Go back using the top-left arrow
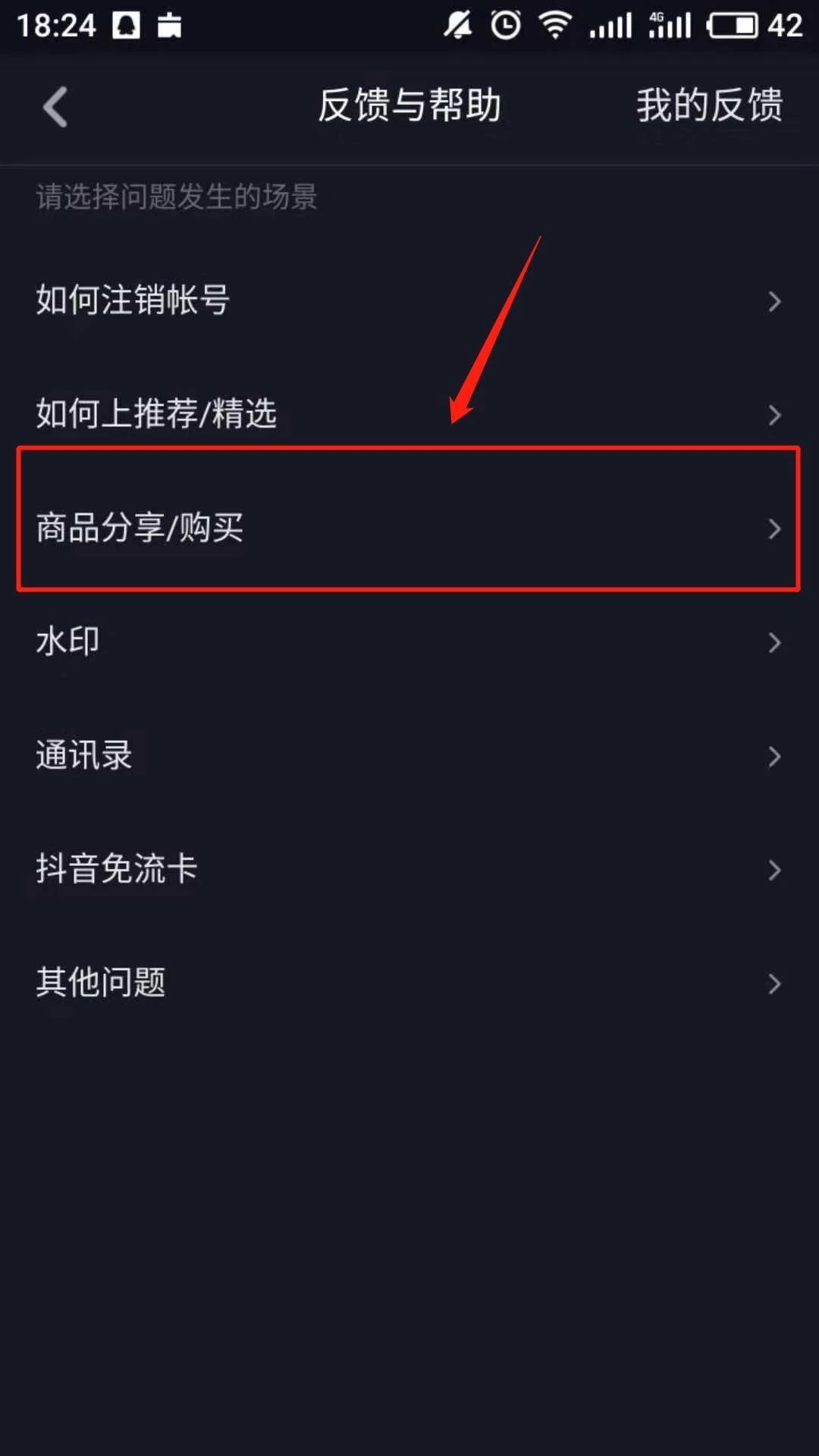Viewport: 819px width, 1456px height. pos(55,107)
